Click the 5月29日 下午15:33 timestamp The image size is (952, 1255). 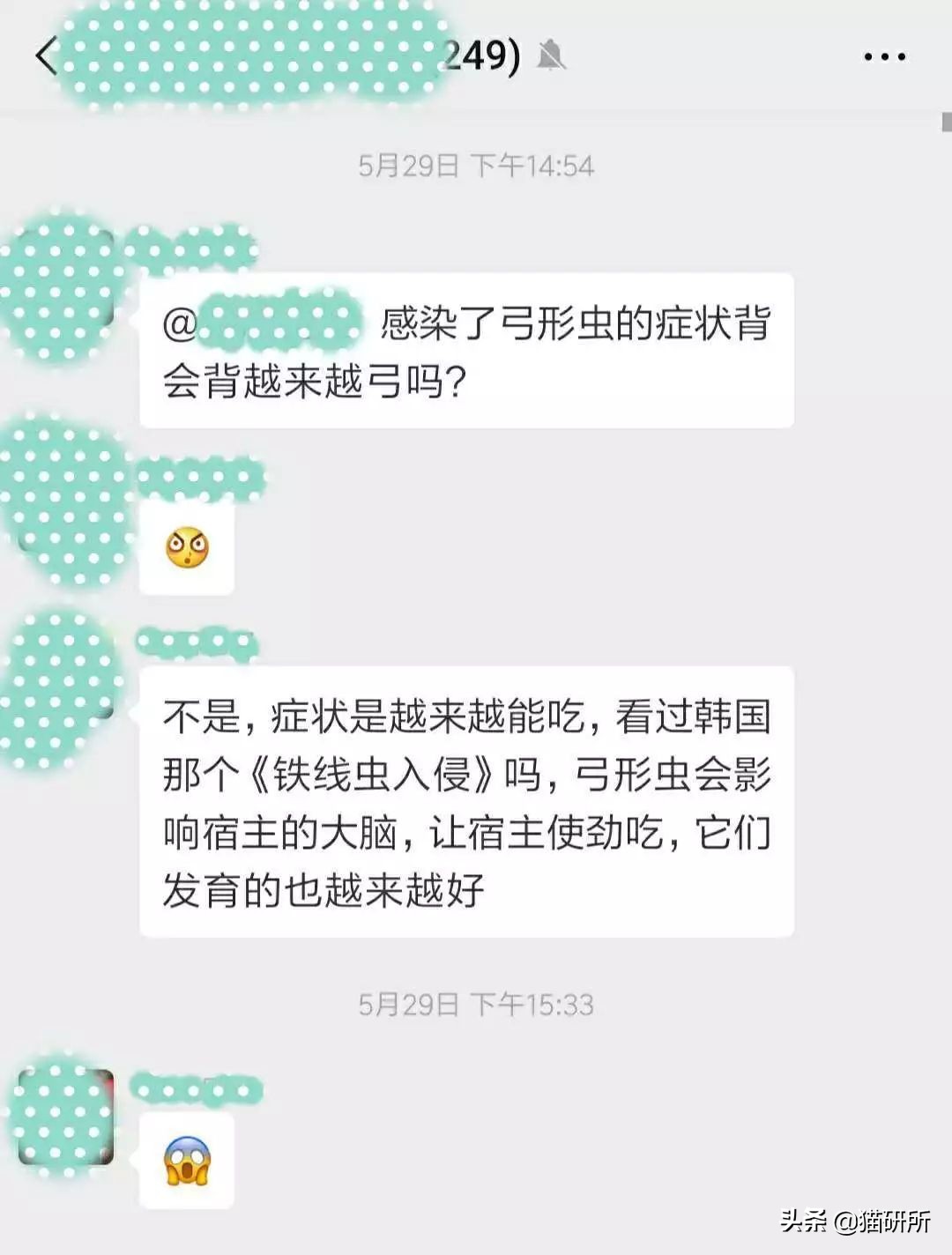tap(476, 1002)
